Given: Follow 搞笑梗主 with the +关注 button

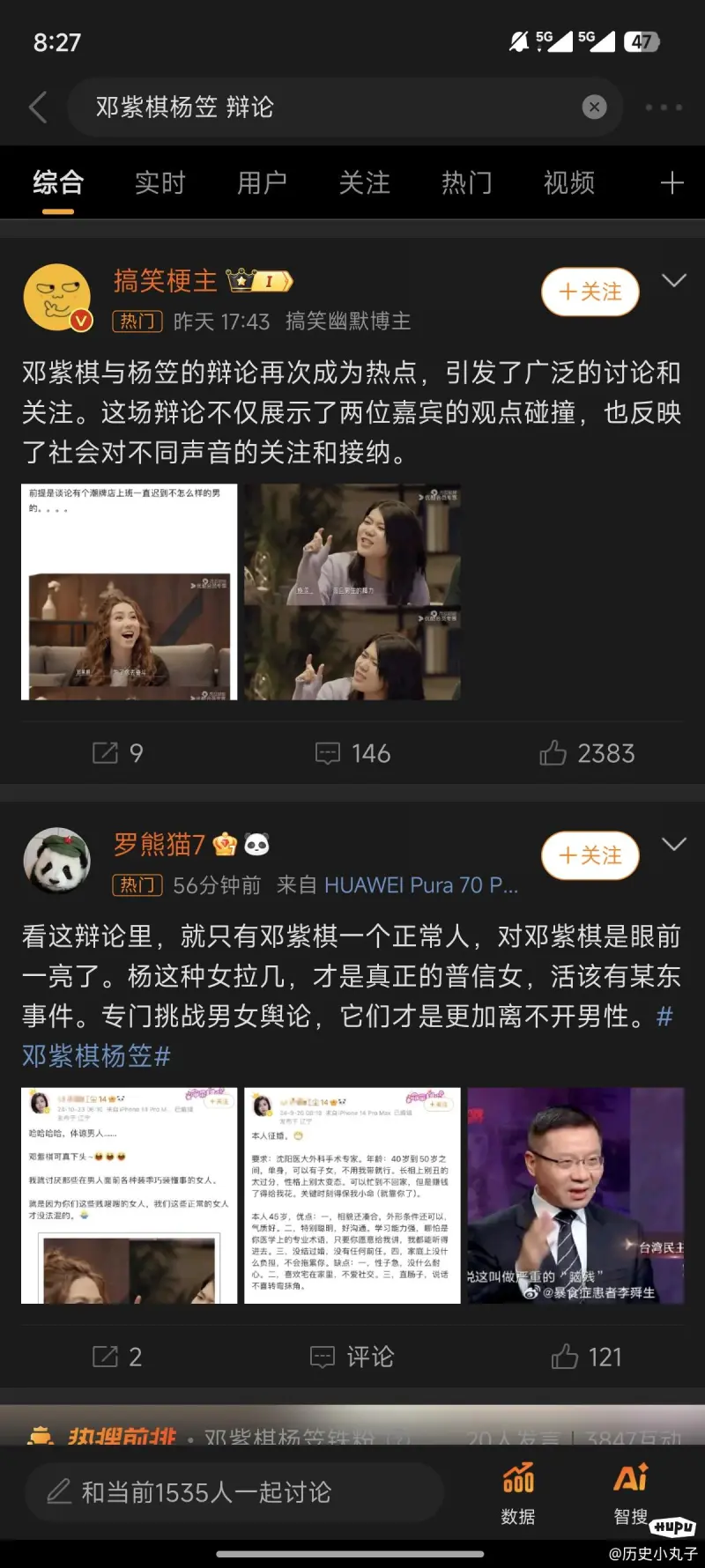Looking at the screenshot, I should point(590,292).
